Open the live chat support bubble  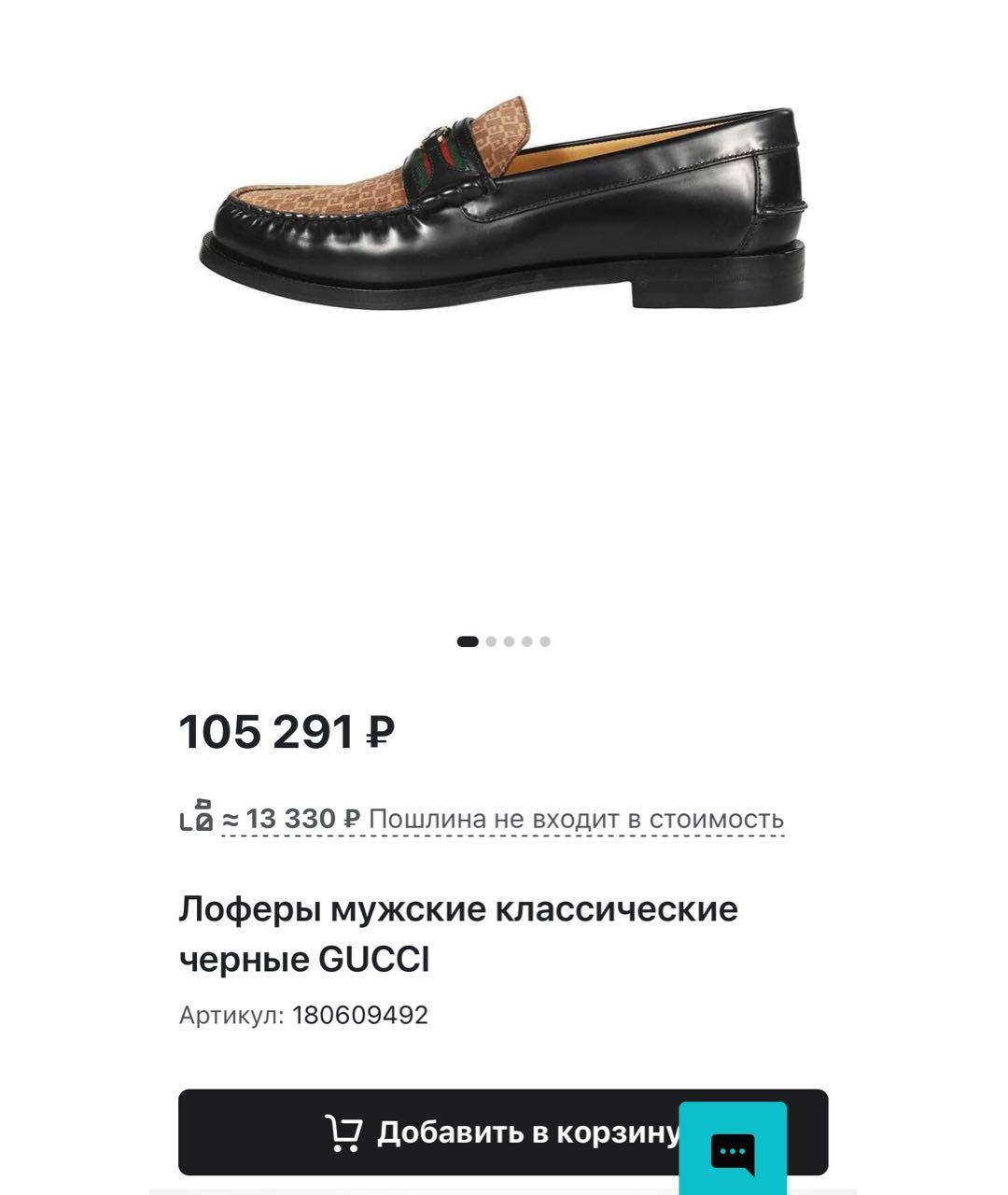point(733,1150)
